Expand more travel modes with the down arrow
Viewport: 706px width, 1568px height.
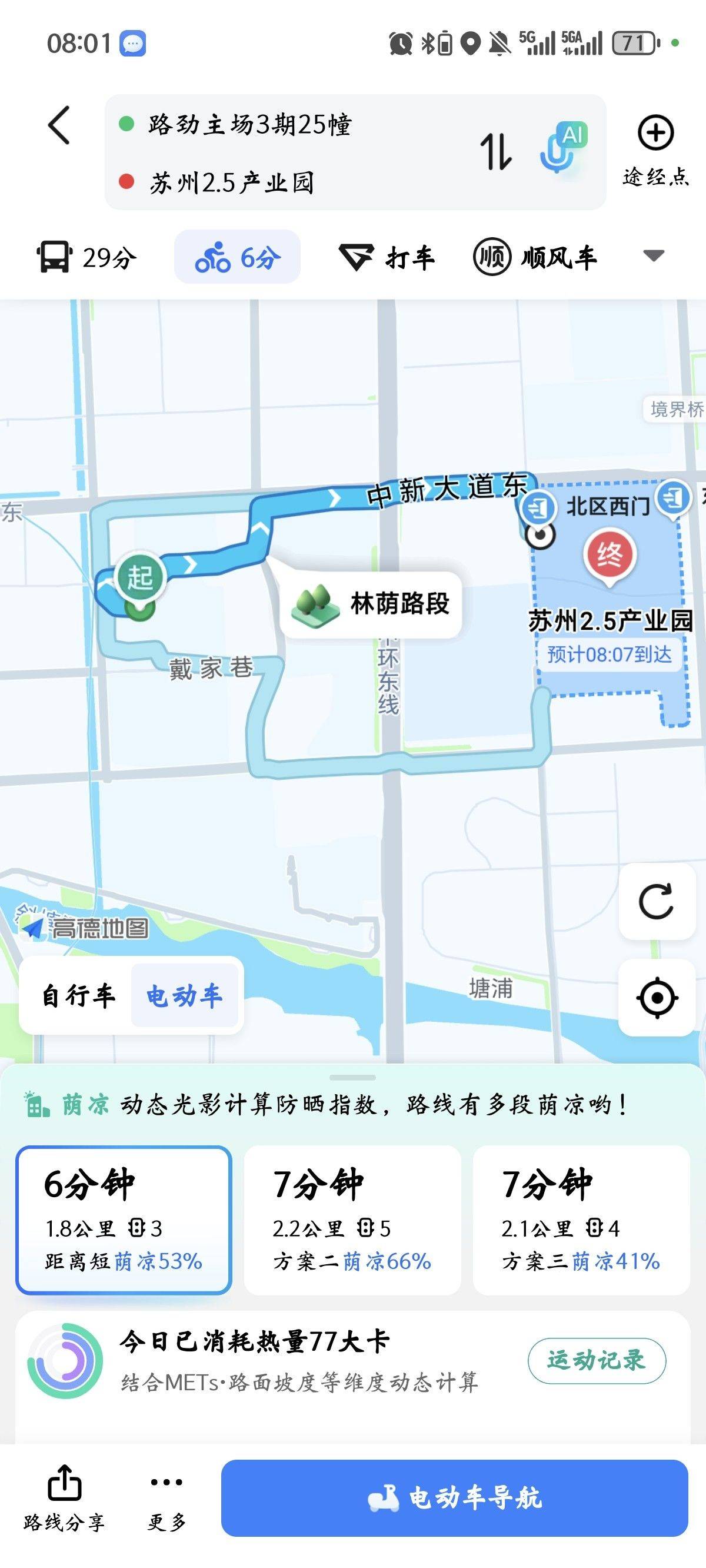point(652,257)
